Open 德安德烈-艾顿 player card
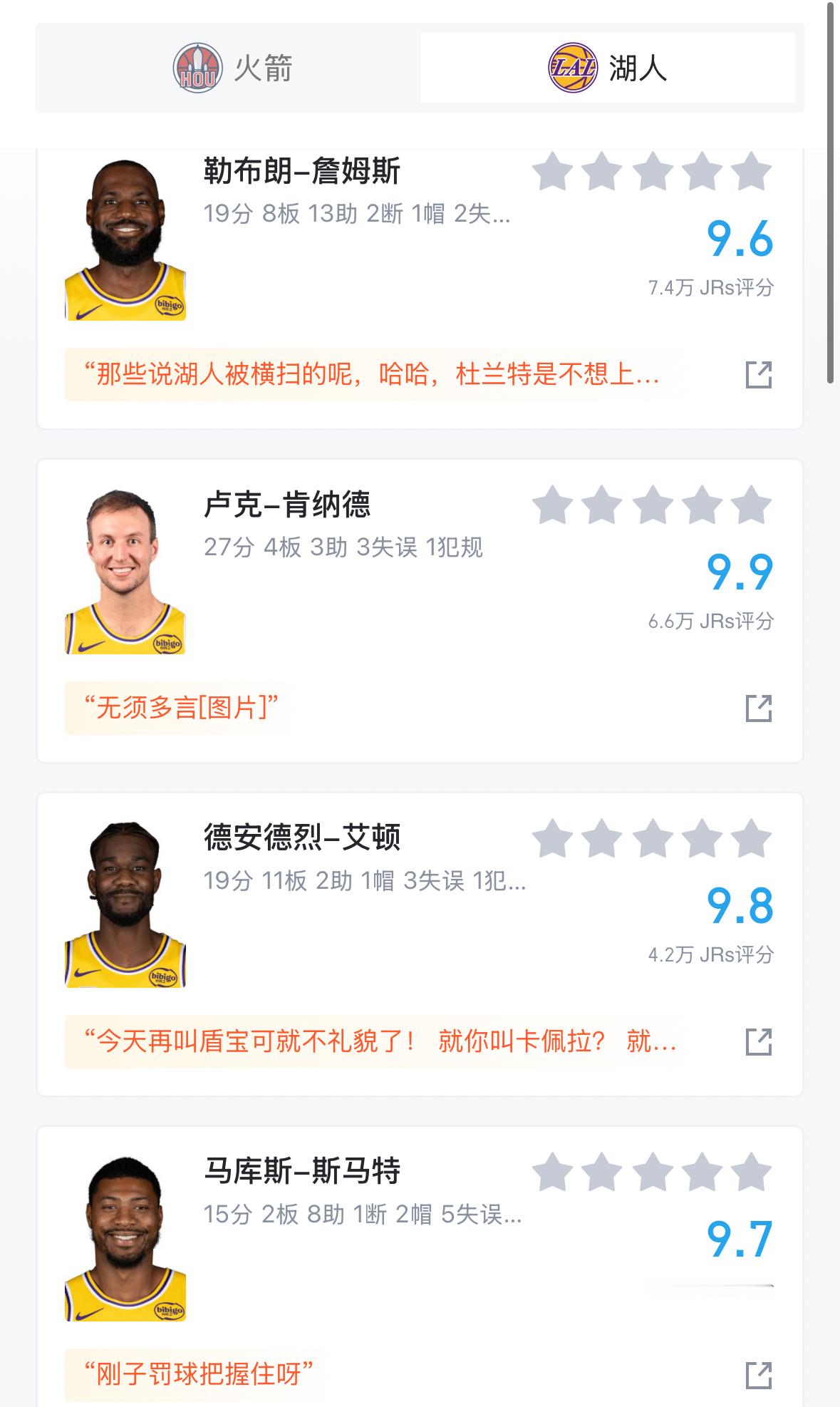Screen dimensions: 840x1407 tap(301, 837)
